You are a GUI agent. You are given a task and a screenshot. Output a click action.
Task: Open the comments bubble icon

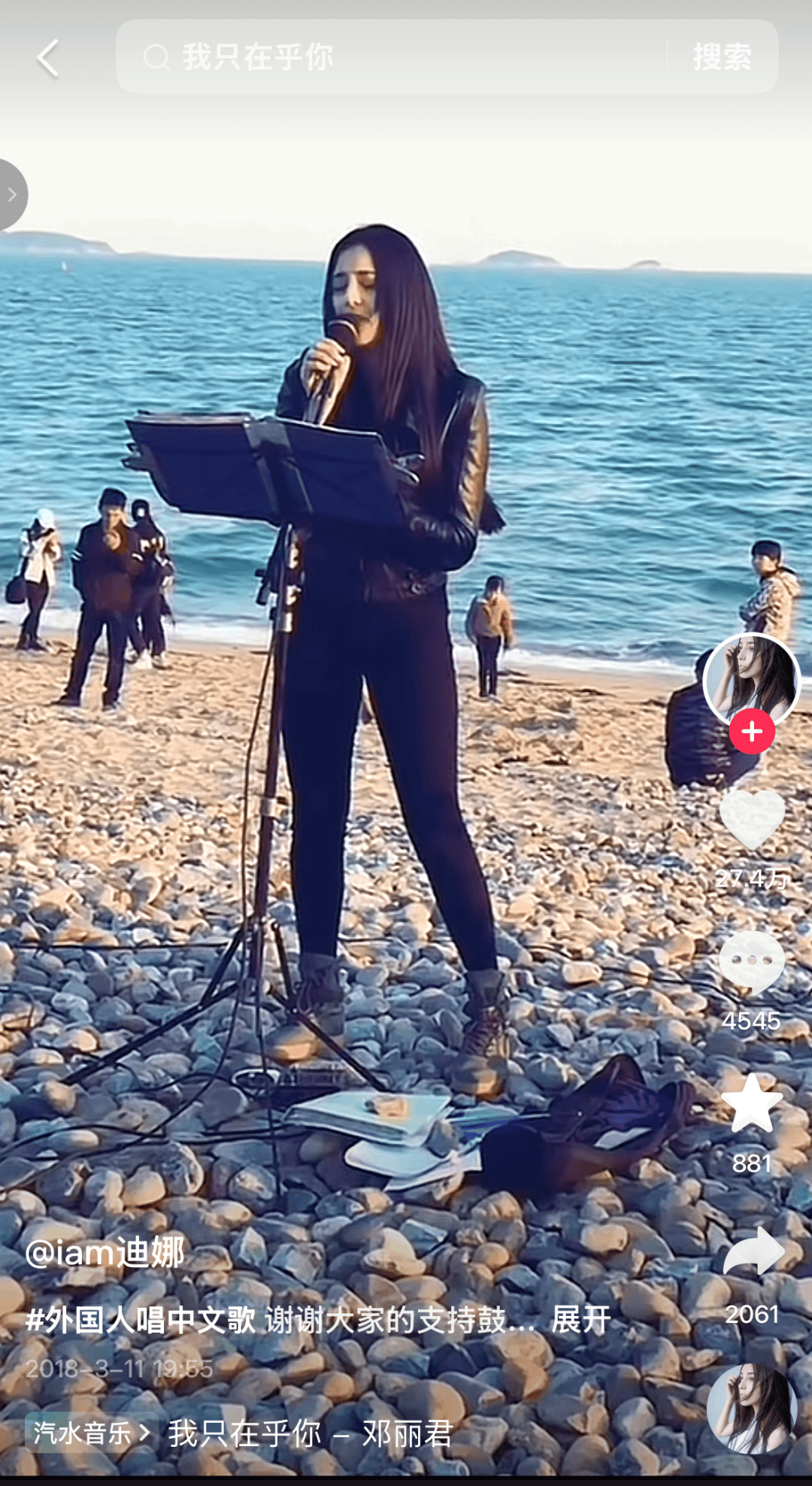click(x=751, y=963)
